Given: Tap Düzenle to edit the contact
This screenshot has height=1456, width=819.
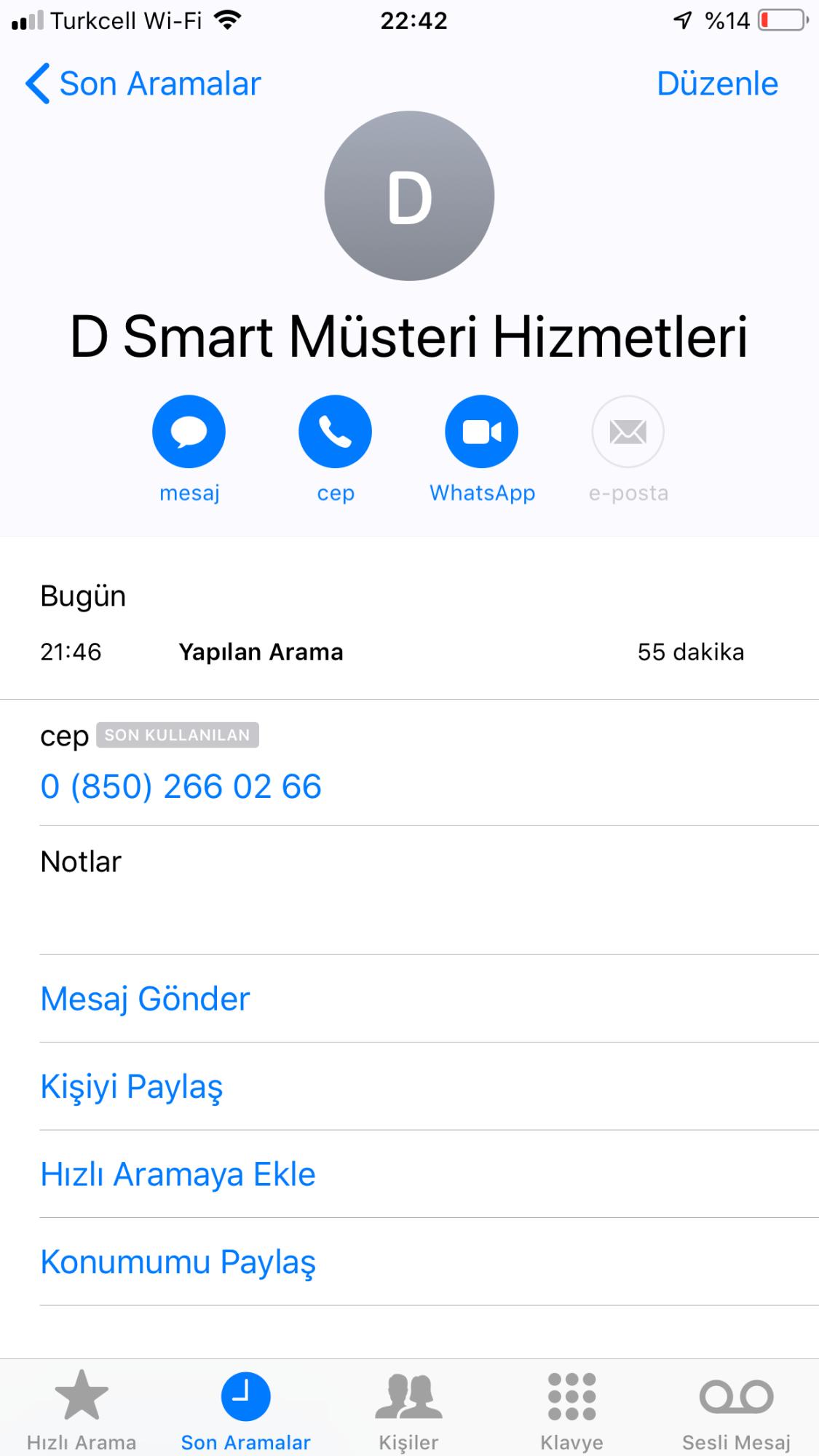Looking at the screenshot, I should (717, 84).
